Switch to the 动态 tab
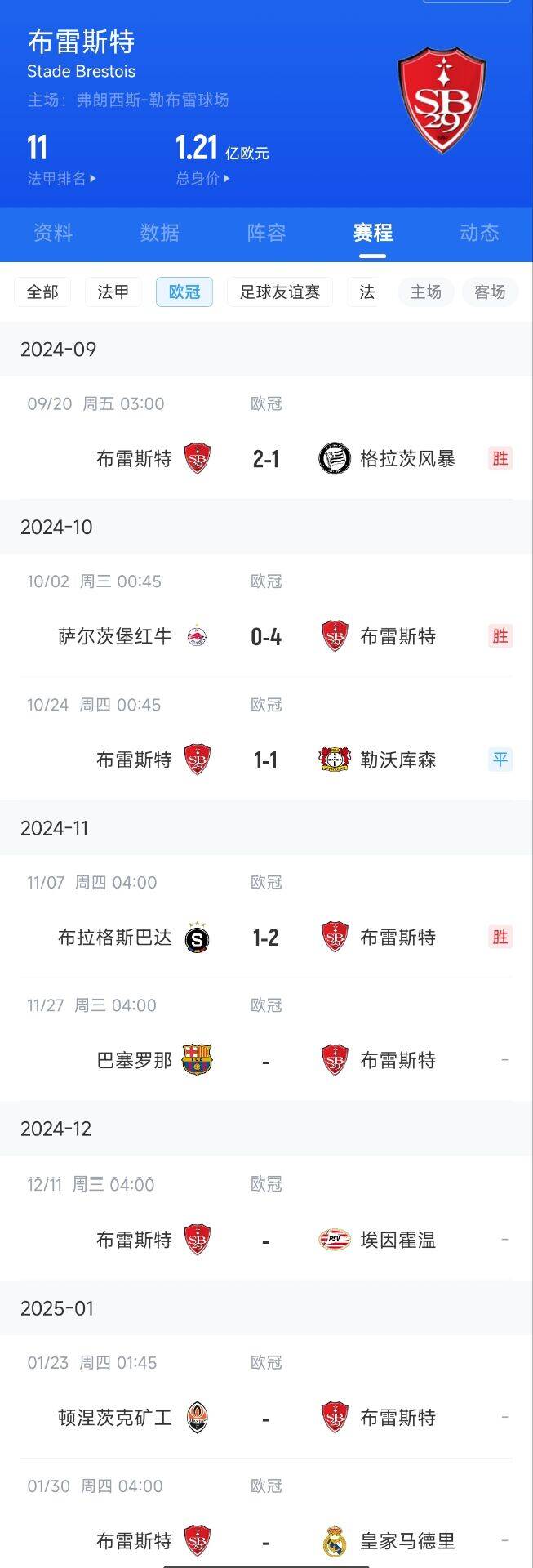The image size is (533, 1568). click(479, 234)
